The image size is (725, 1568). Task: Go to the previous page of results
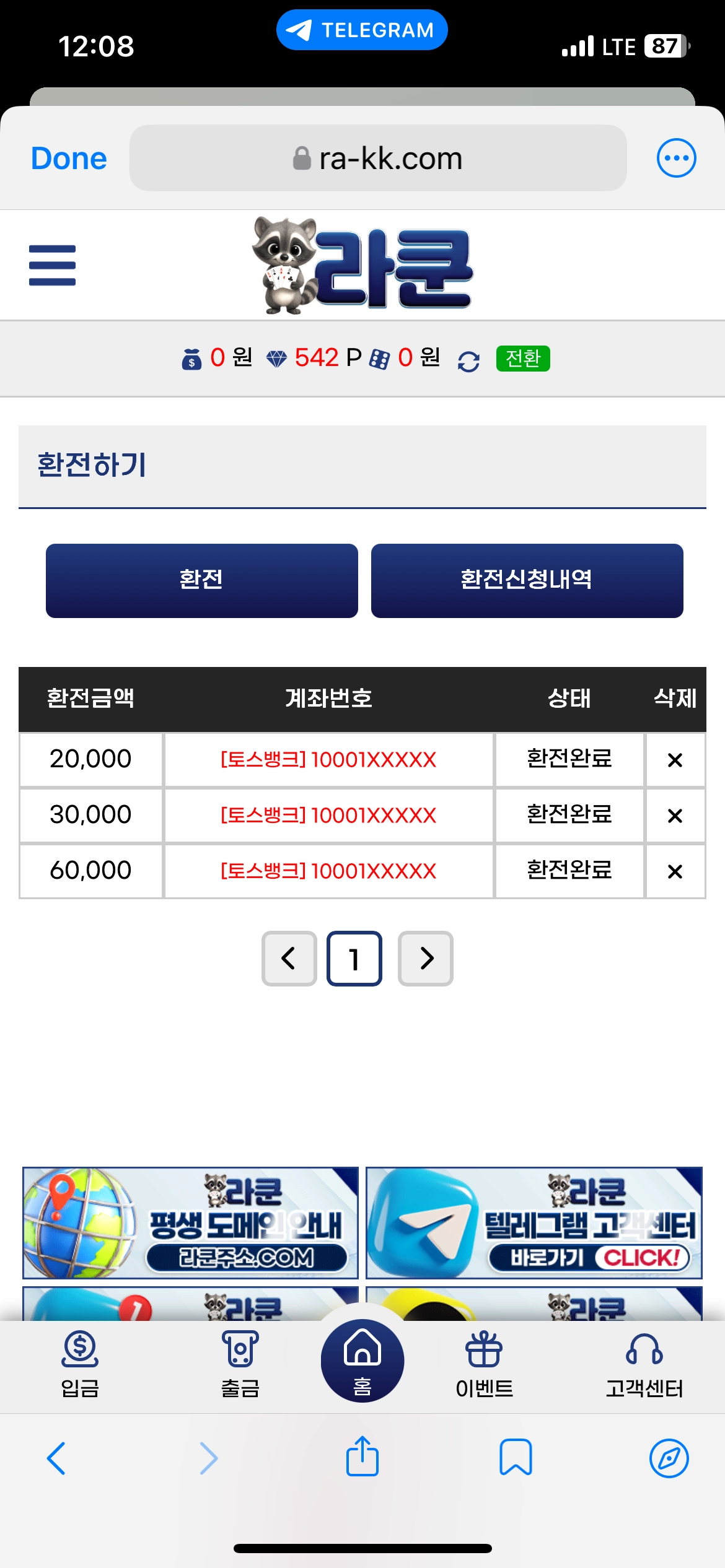pyautogui.click(x=289, y=958)
